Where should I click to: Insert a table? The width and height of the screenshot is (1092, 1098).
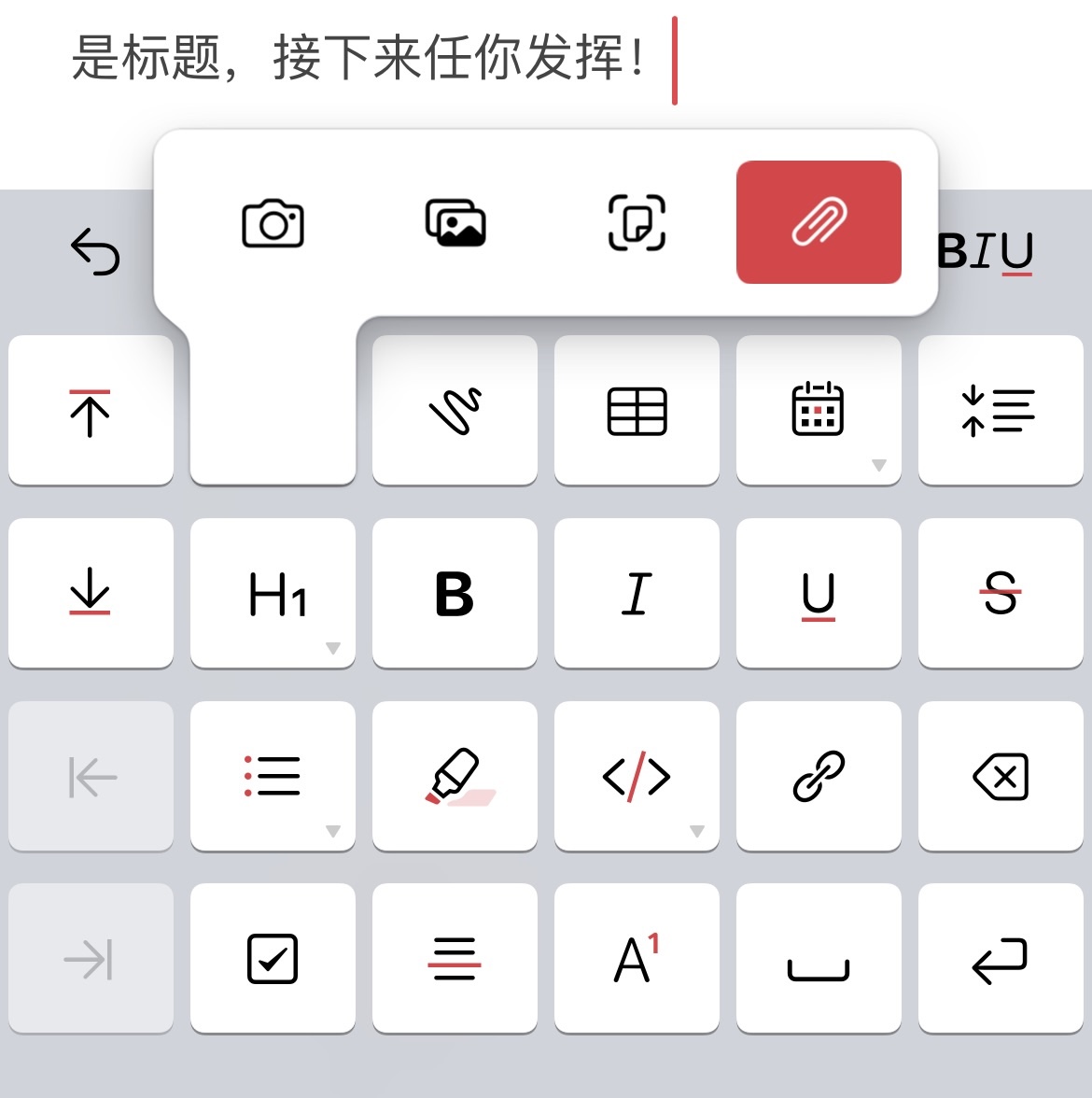(x=637, y=411)
